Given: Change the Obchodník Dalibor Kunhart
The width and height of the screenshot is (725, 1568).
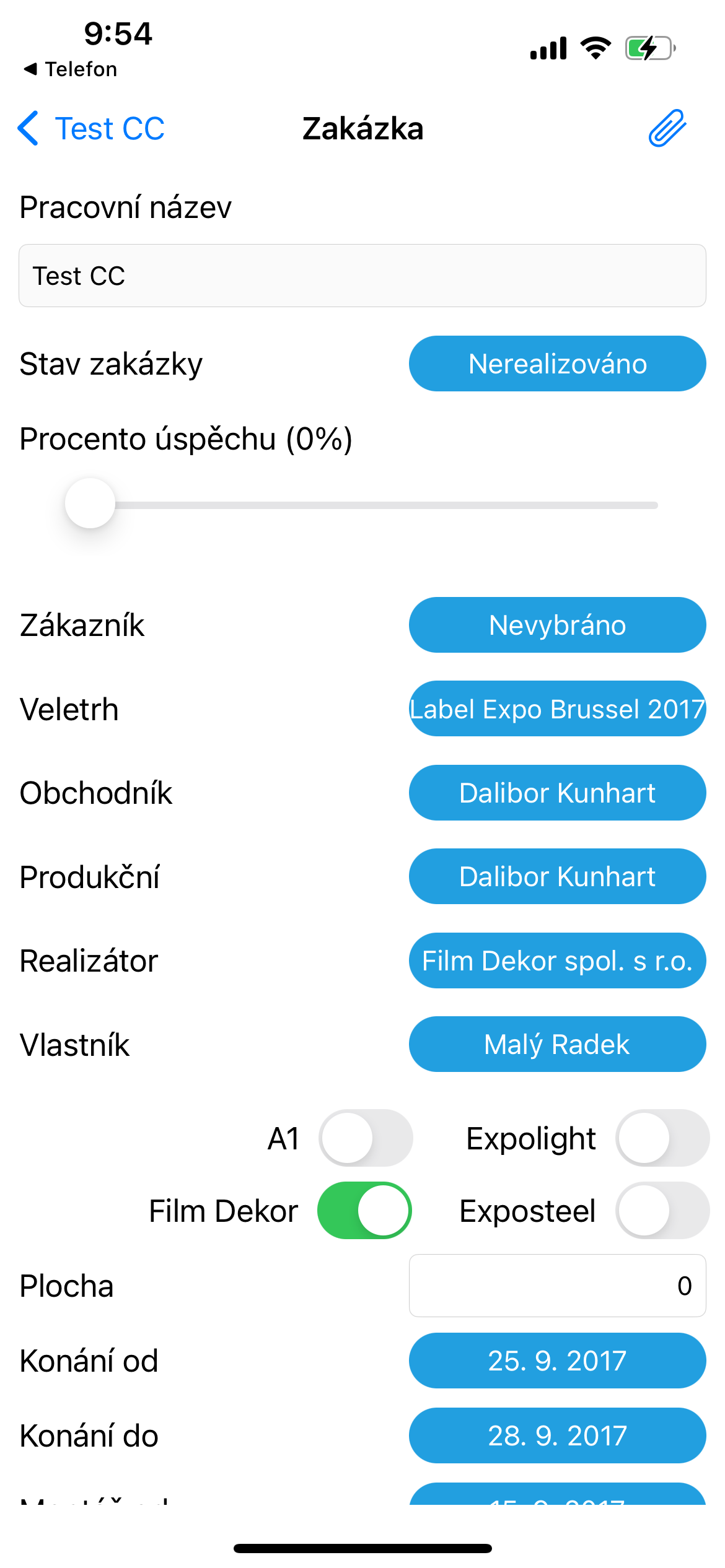Looking at the screenshot, I should click(558, 793).
